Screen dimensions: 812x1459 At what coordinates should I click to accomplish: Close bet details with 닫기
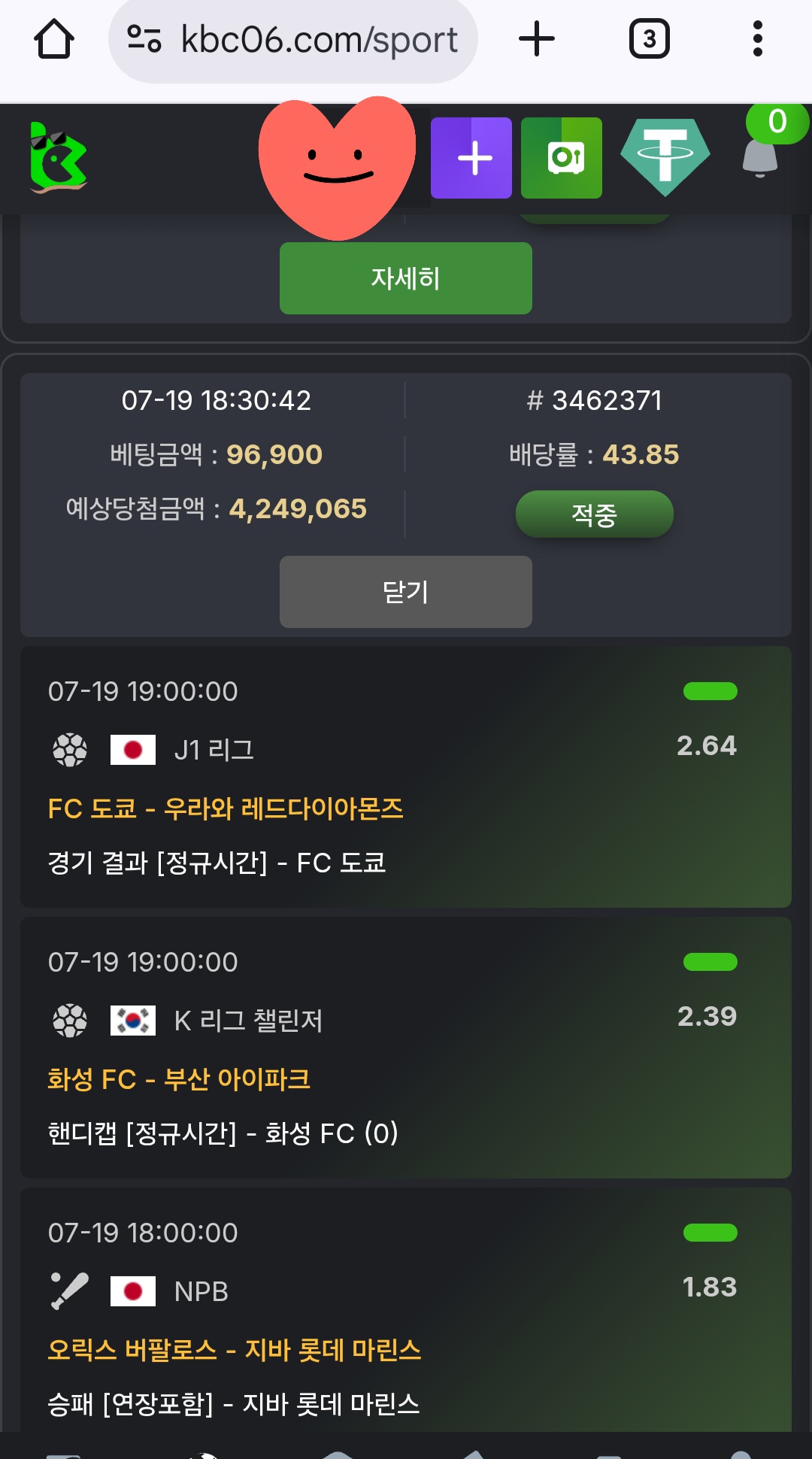coord(406,592)
